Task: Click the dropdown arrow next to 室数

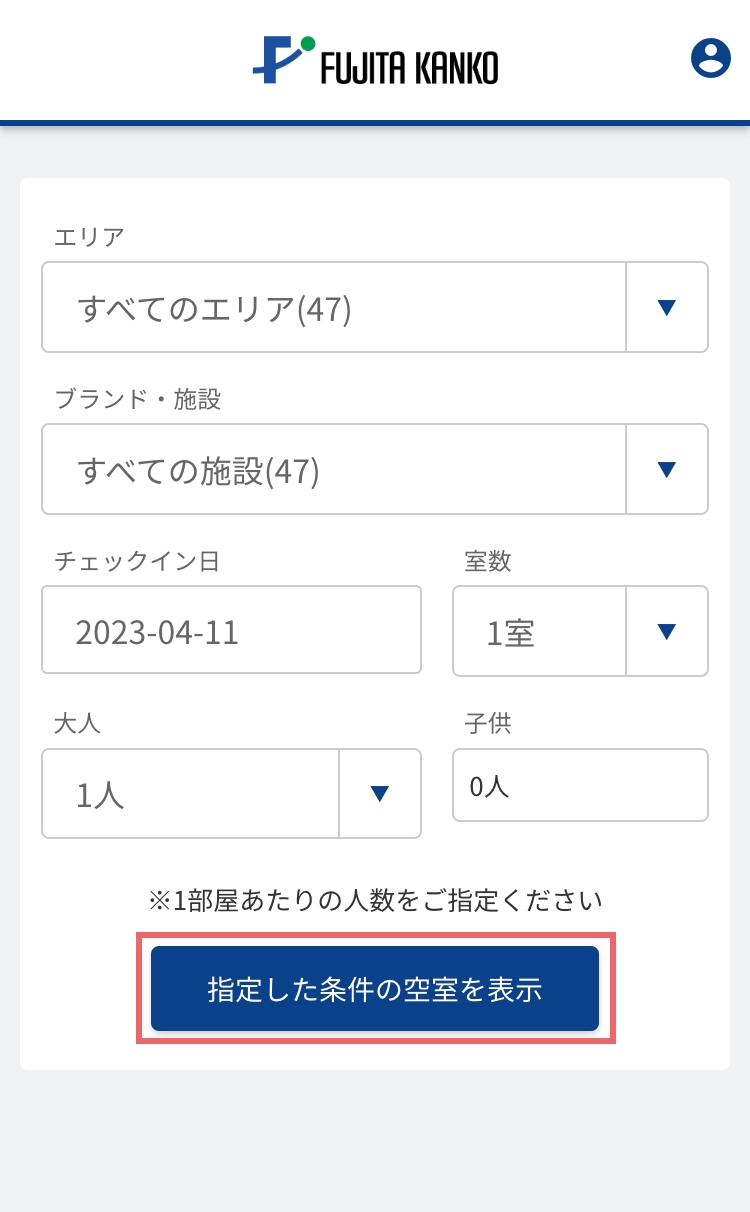Action: [x=666, y=631]
